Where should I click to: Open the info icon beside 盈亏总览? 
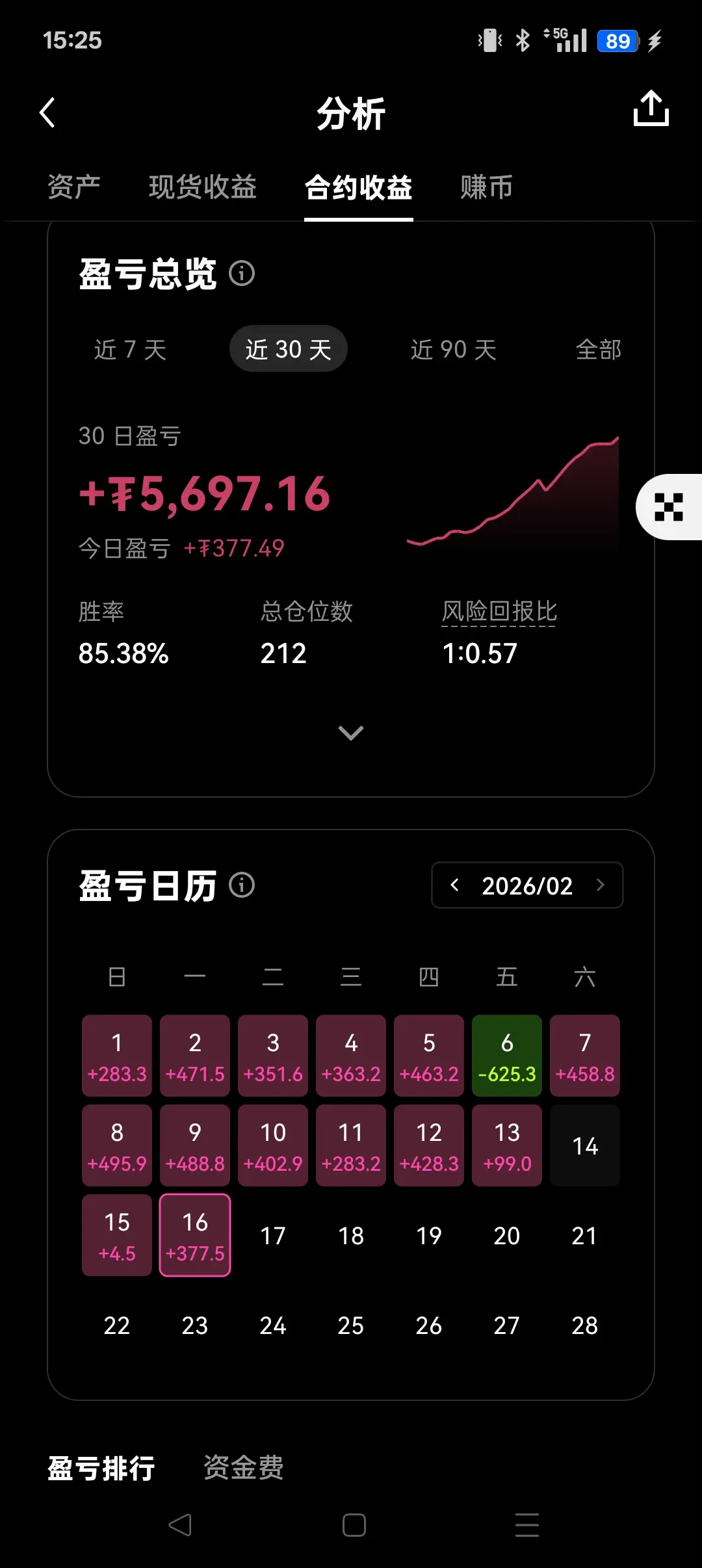click(242, 273)
